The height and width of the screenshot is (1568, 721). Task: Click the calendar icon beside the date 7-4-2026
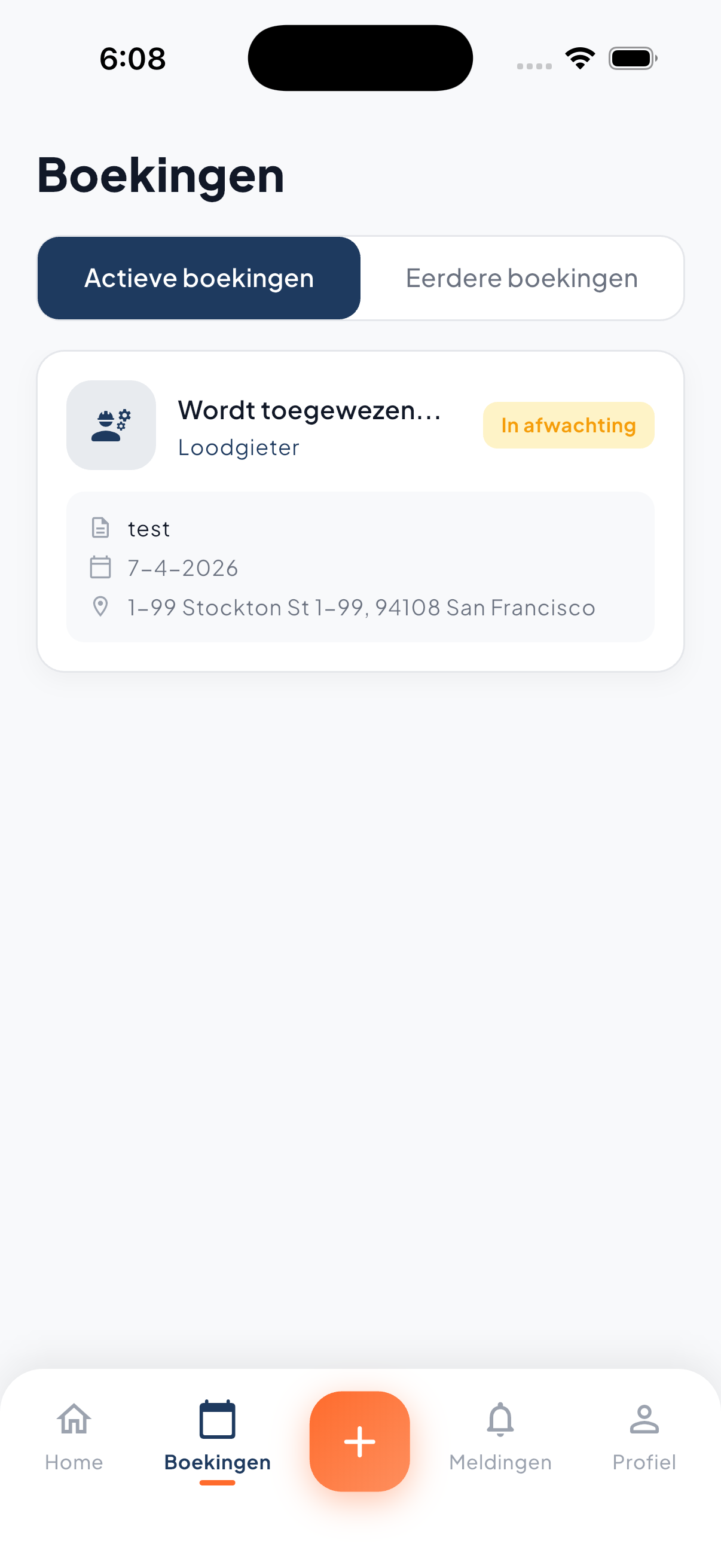[100, 568]
